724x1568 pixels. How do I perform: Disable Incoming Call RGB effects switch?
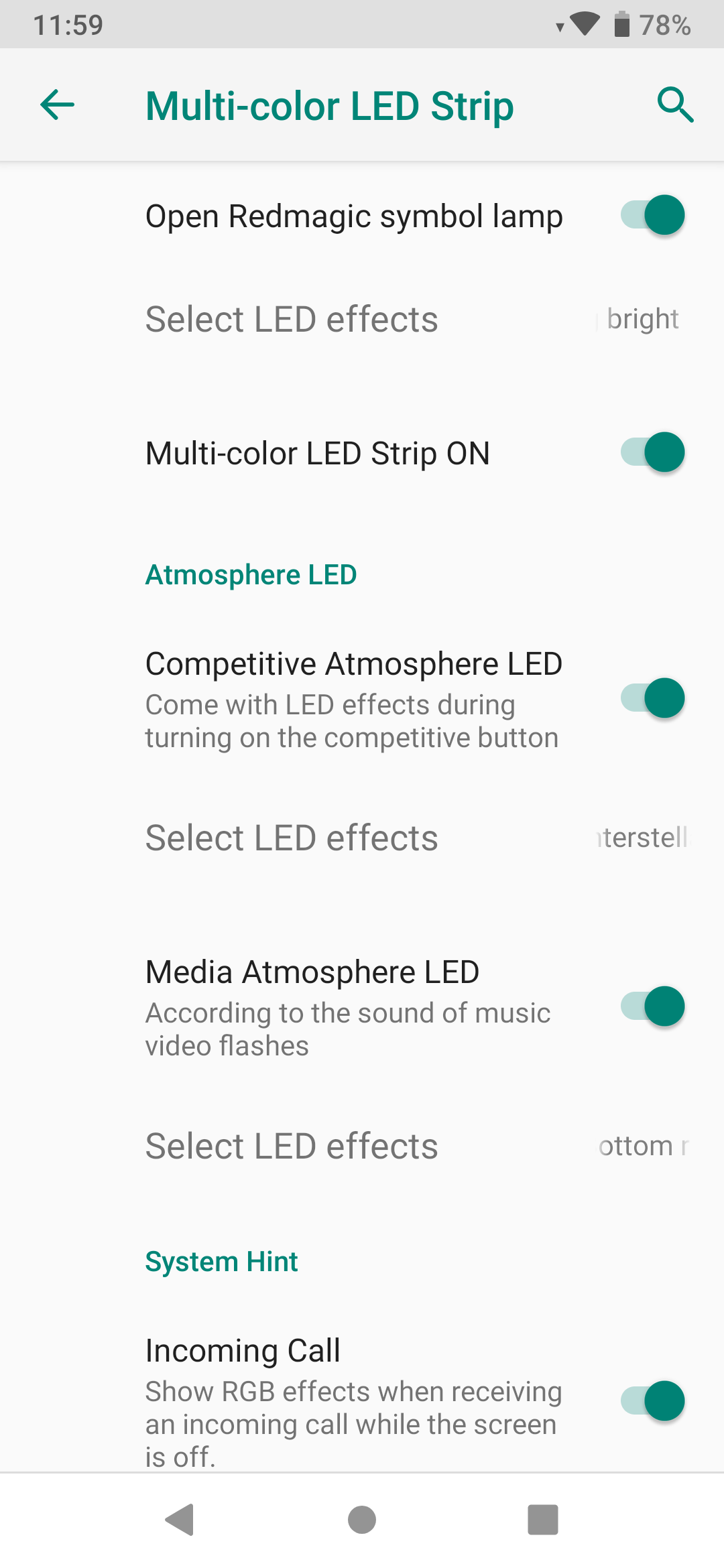click(x=652, y=1400)
